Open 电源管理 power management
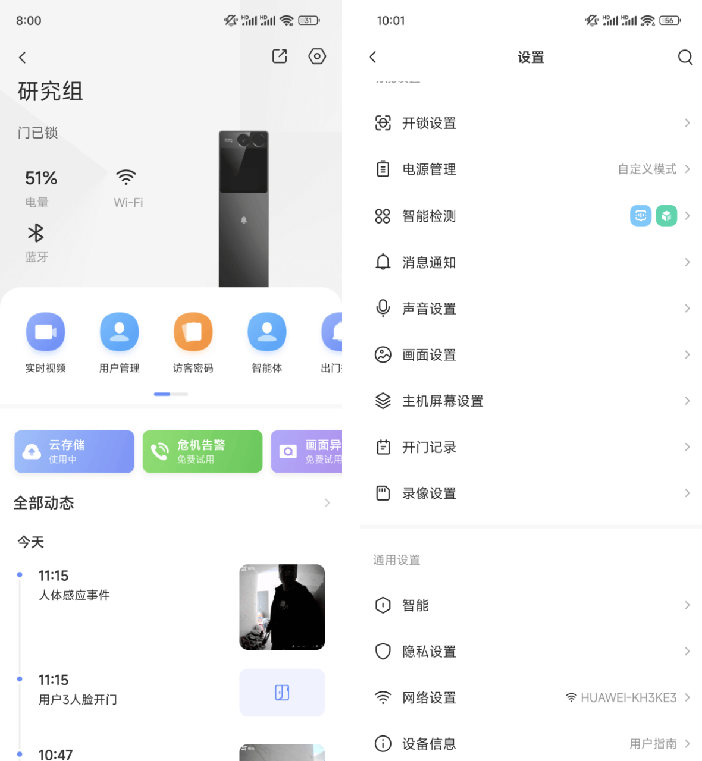Screen dimensions: 702x761 pos(530,169)
